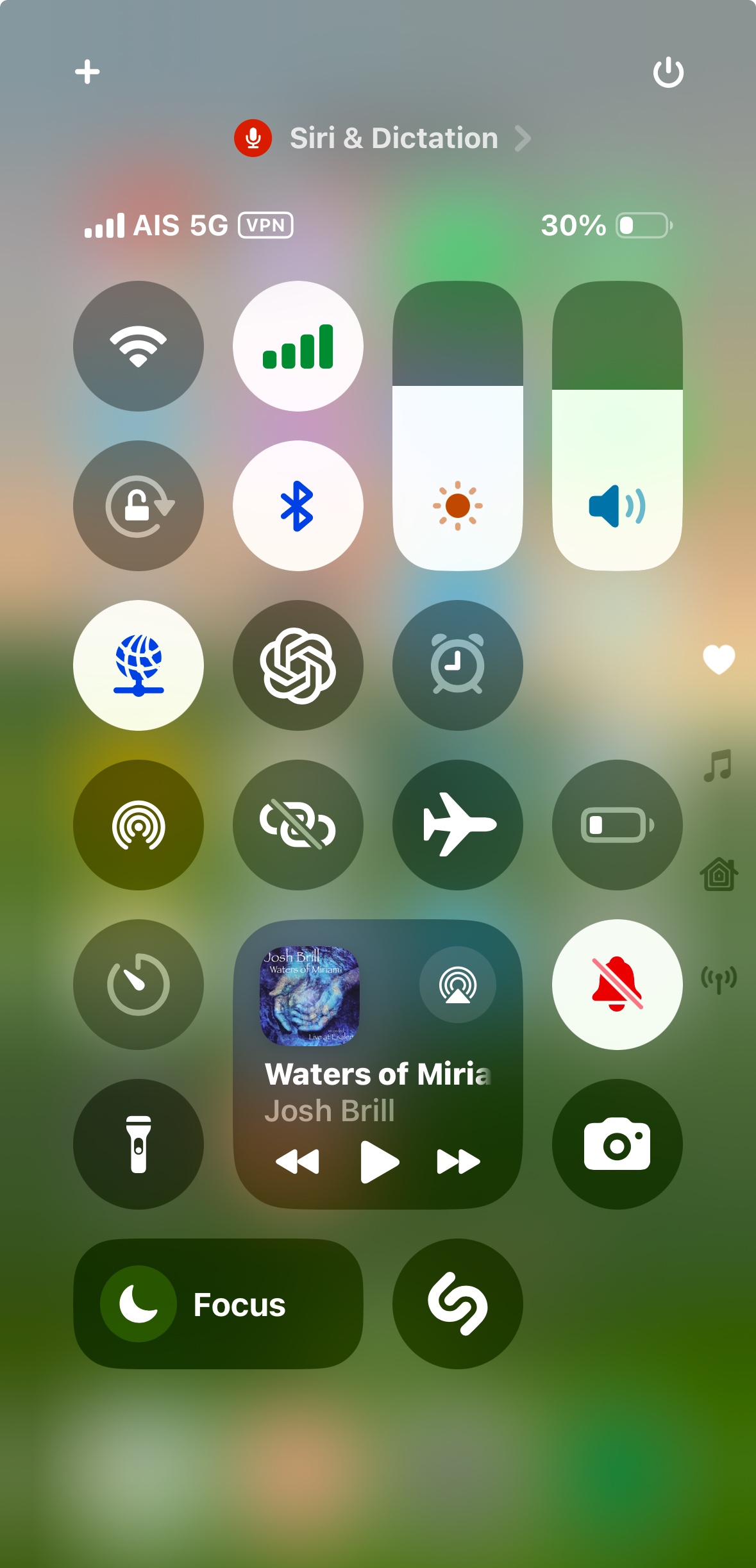Turn off cellular data
This screenshot has height=1568, width=756.
pyautogui.click(x=298, y=346)
